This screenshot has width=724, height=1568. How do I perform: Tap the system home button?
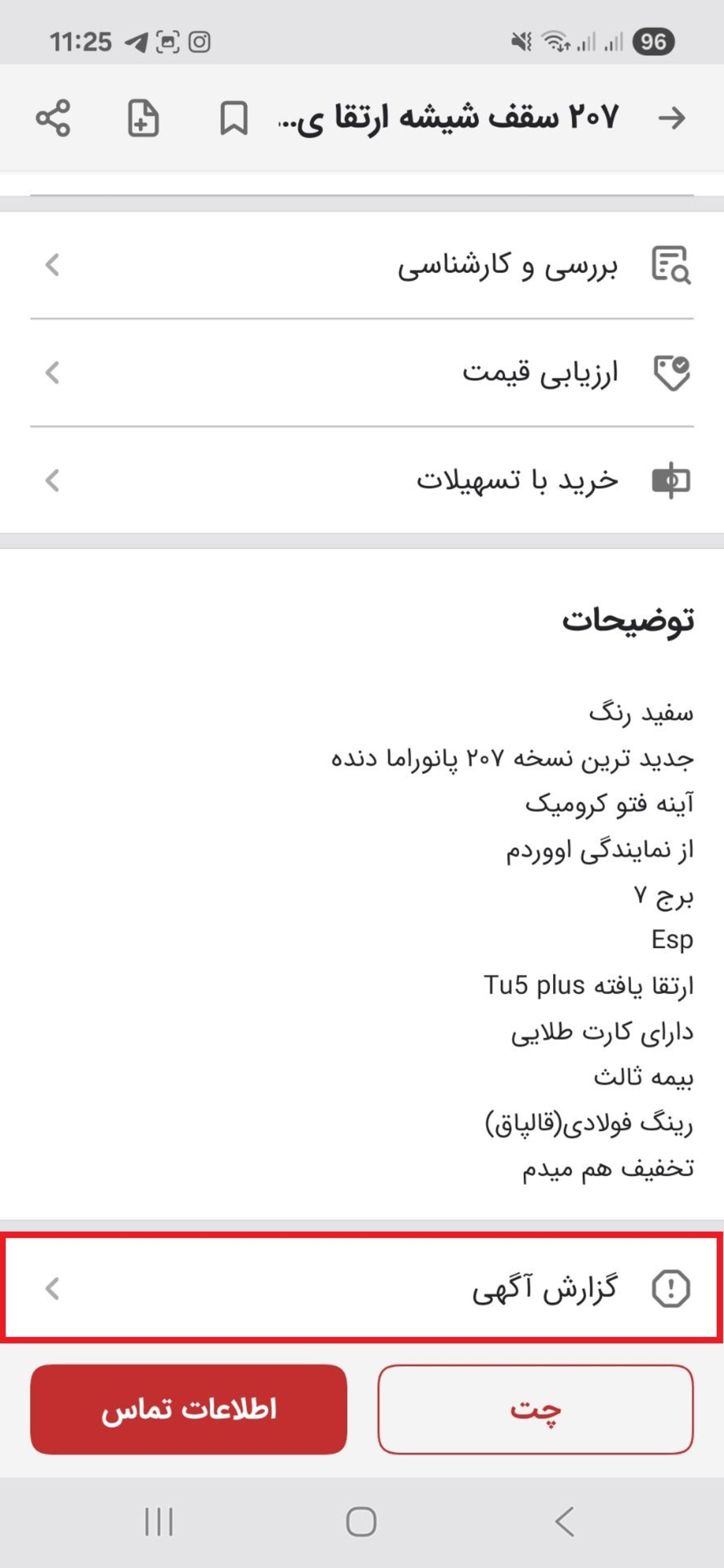pyautogui.click(x=361, y=1522)
